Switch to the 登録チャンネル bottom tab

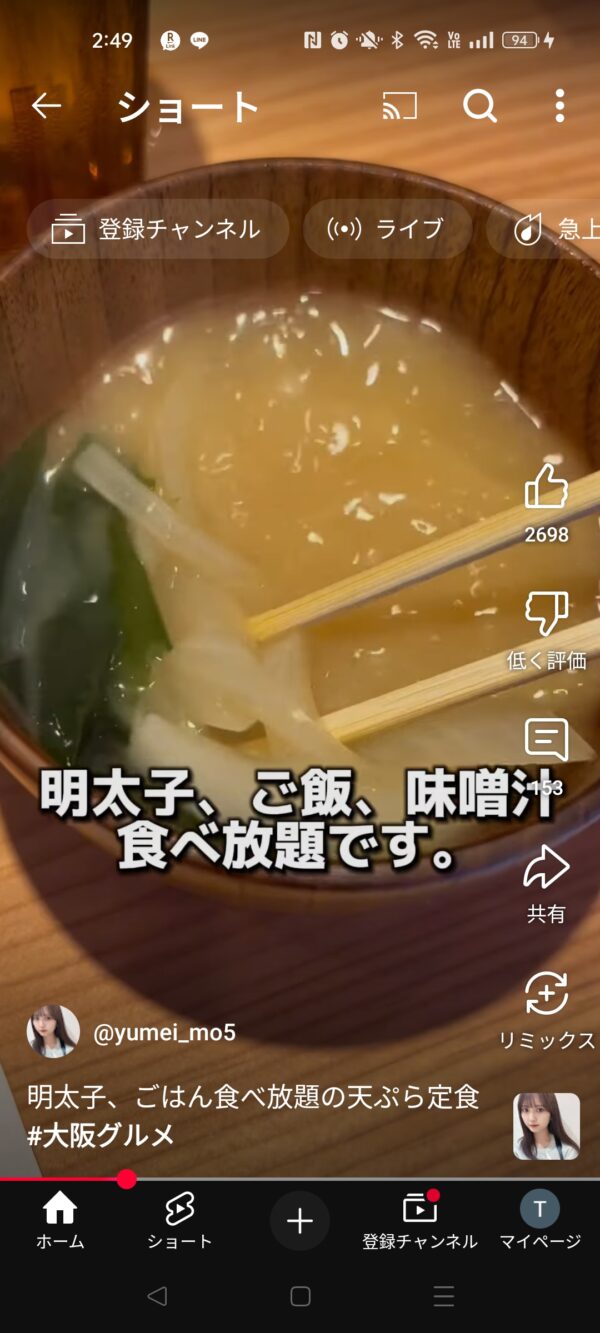point(420,1220)
